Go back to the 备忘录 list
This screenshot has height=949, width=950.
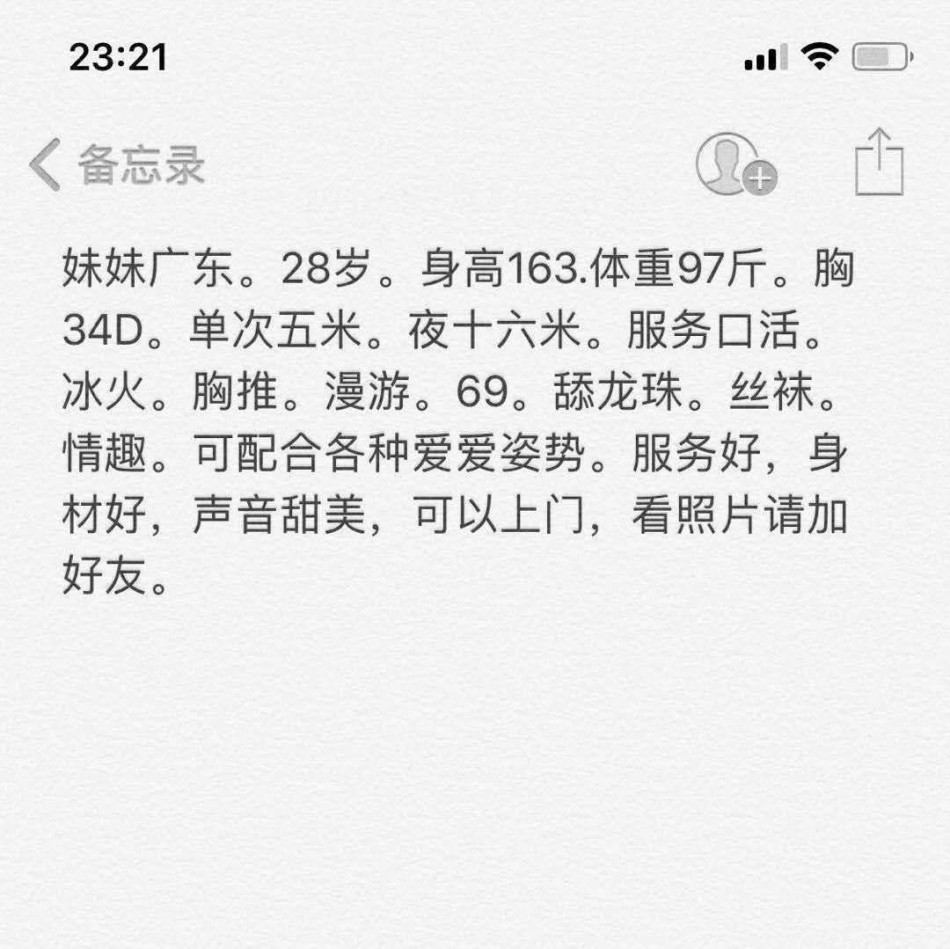point(117,165)
